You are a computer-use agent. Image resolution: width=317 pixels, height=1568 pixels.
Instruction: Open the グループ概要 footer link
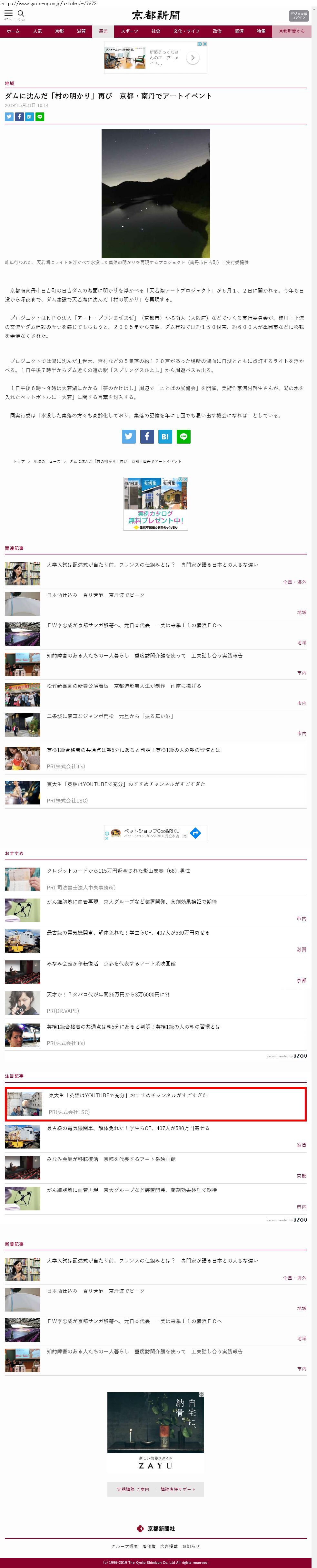pyautogui.click(x=124, y=1546)
